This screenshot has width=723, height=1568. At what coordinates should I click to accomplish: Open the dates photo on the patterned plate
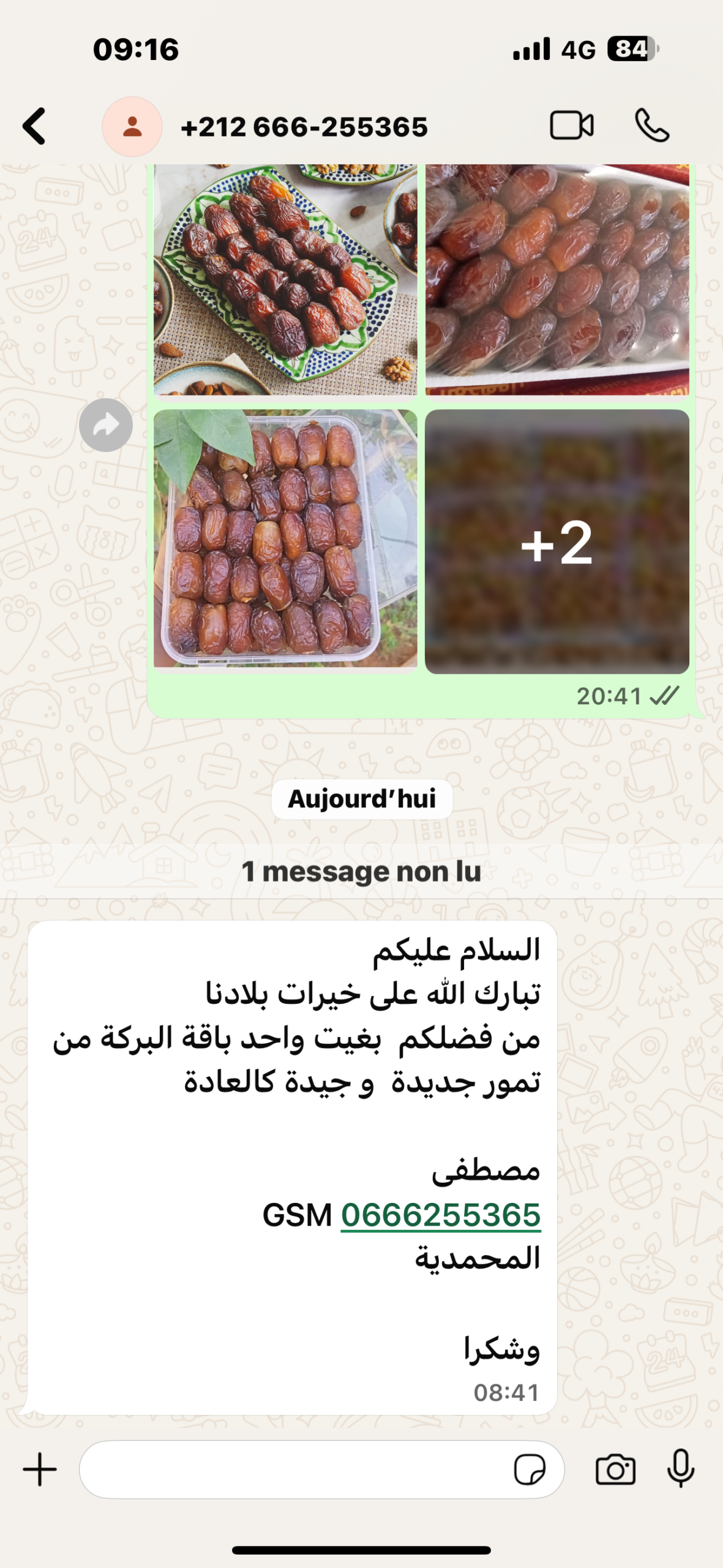click(285, 279)
